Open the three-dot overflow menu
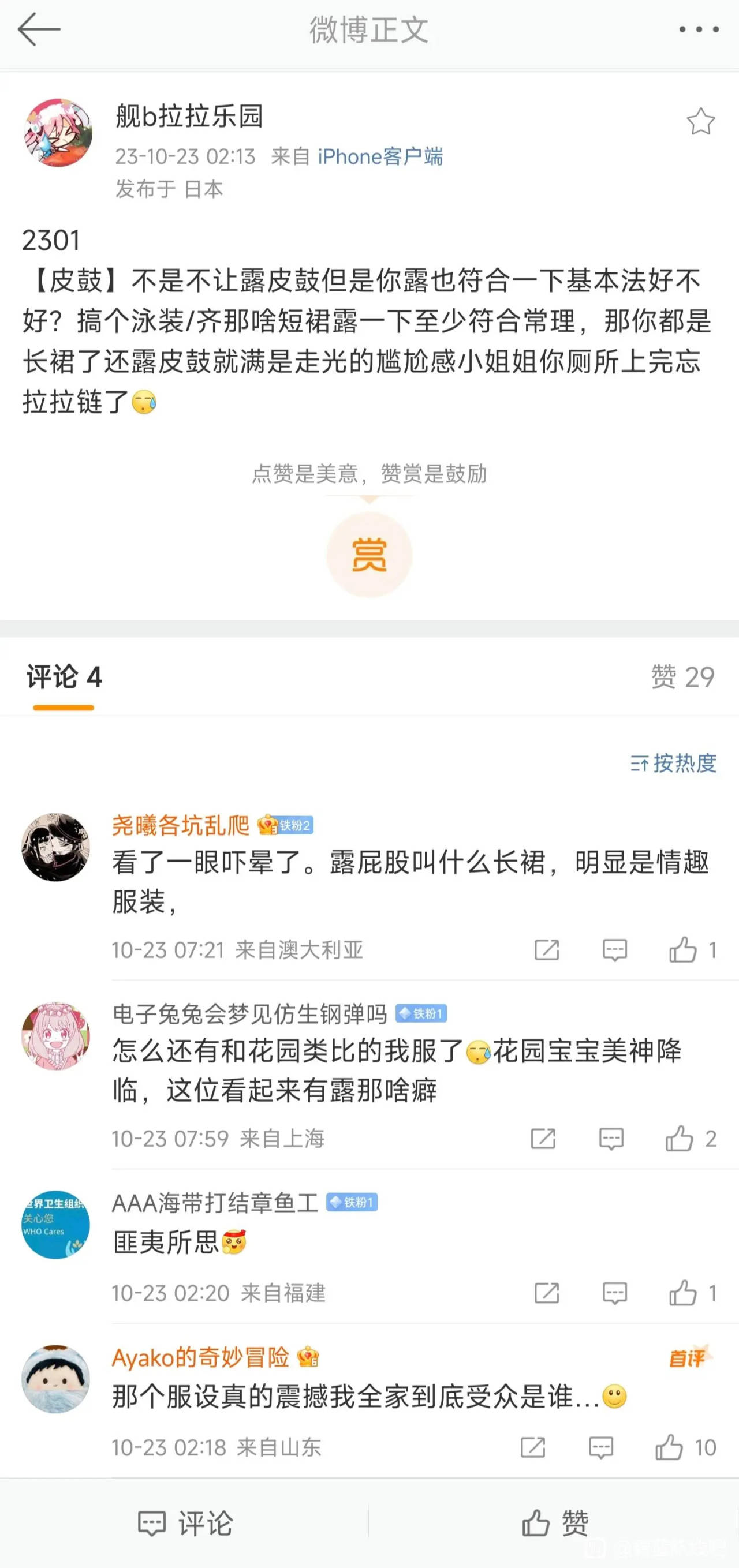Viewport: 739px width, 1568px height. click(x=699, y=29)
